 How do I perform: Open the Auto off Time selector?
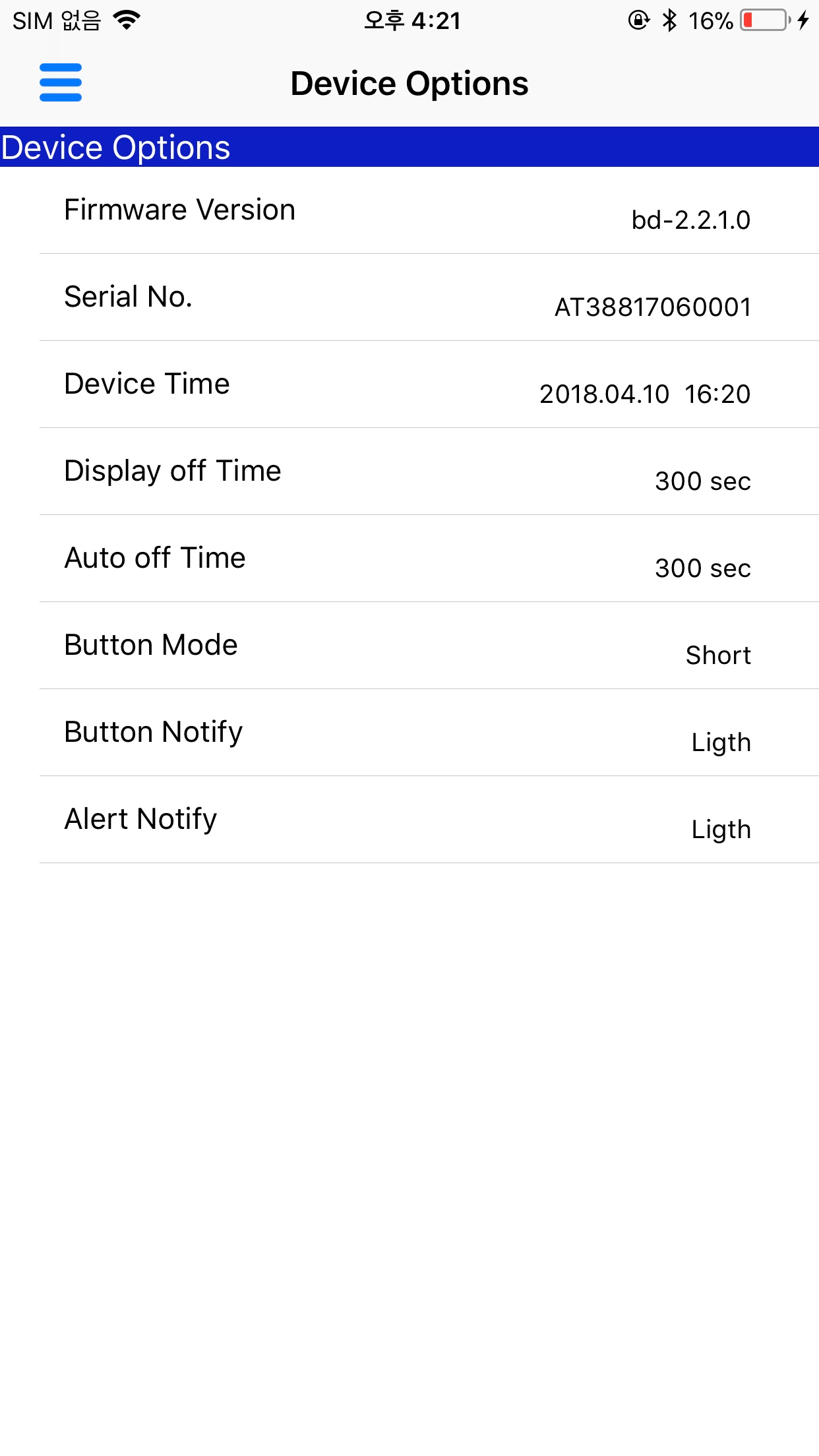tap(409, 559)
